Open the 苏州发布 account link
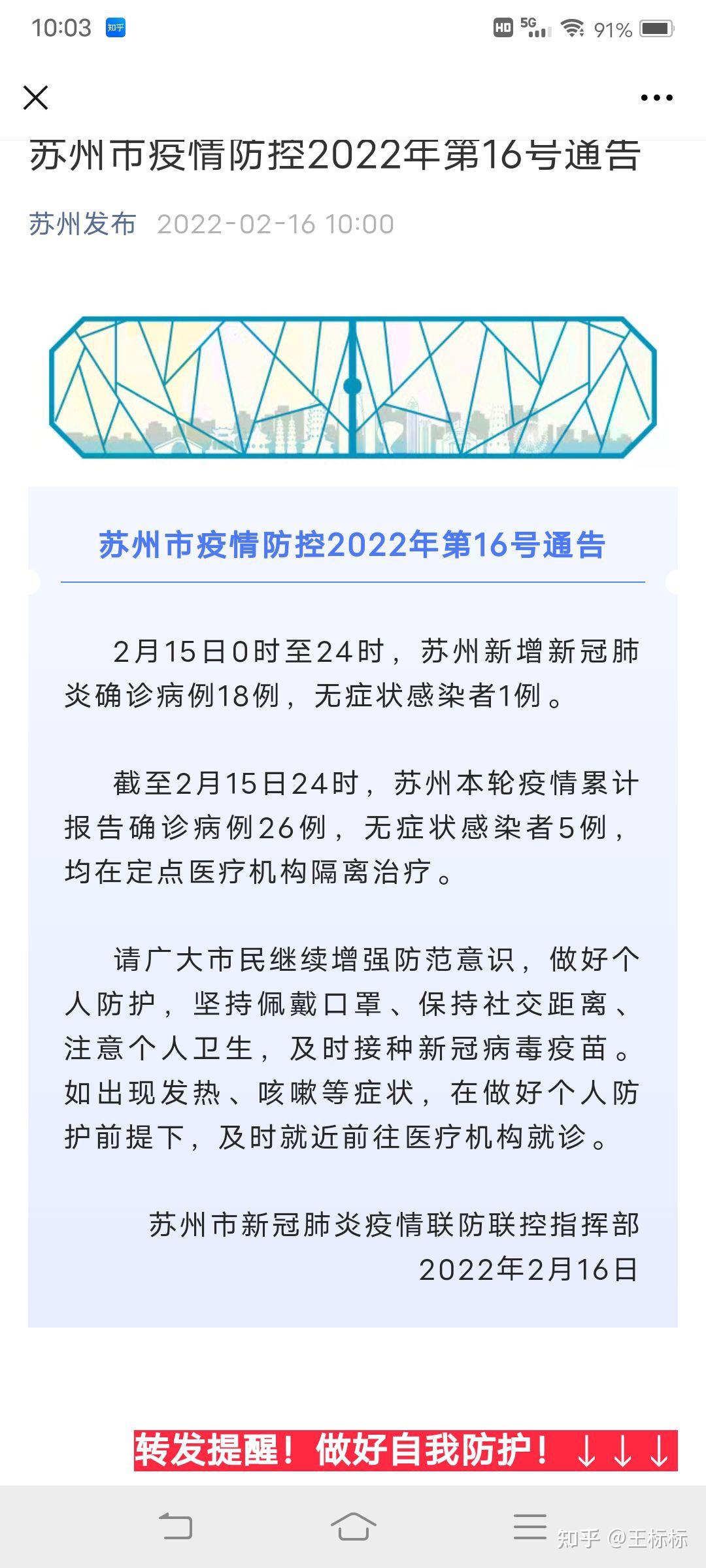This screenshot has height=1568, width=706. (82, 224)
